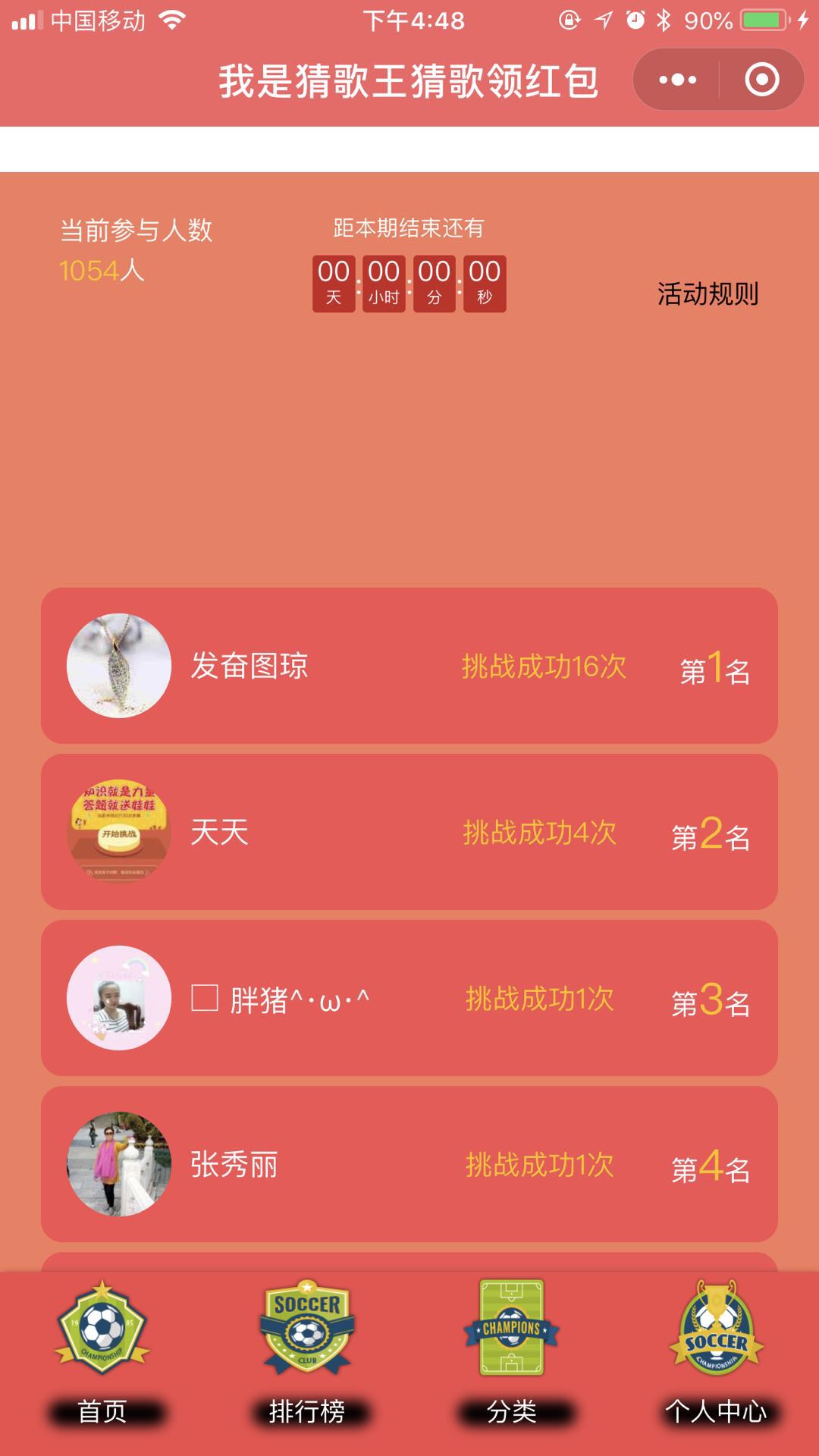Select 天天's second-place ranking row
This screenshot has height=1456, width=819.
(x=409, y=832)
